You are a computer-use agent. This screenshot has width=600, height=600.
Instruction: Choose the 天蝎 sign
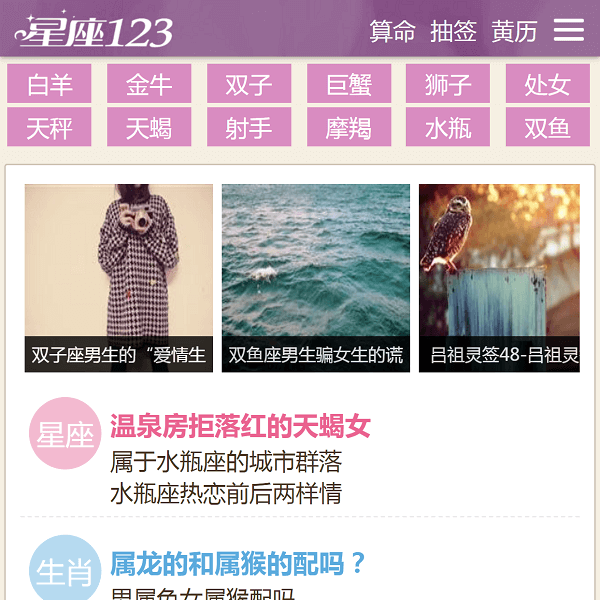click(x=149, y=128)
